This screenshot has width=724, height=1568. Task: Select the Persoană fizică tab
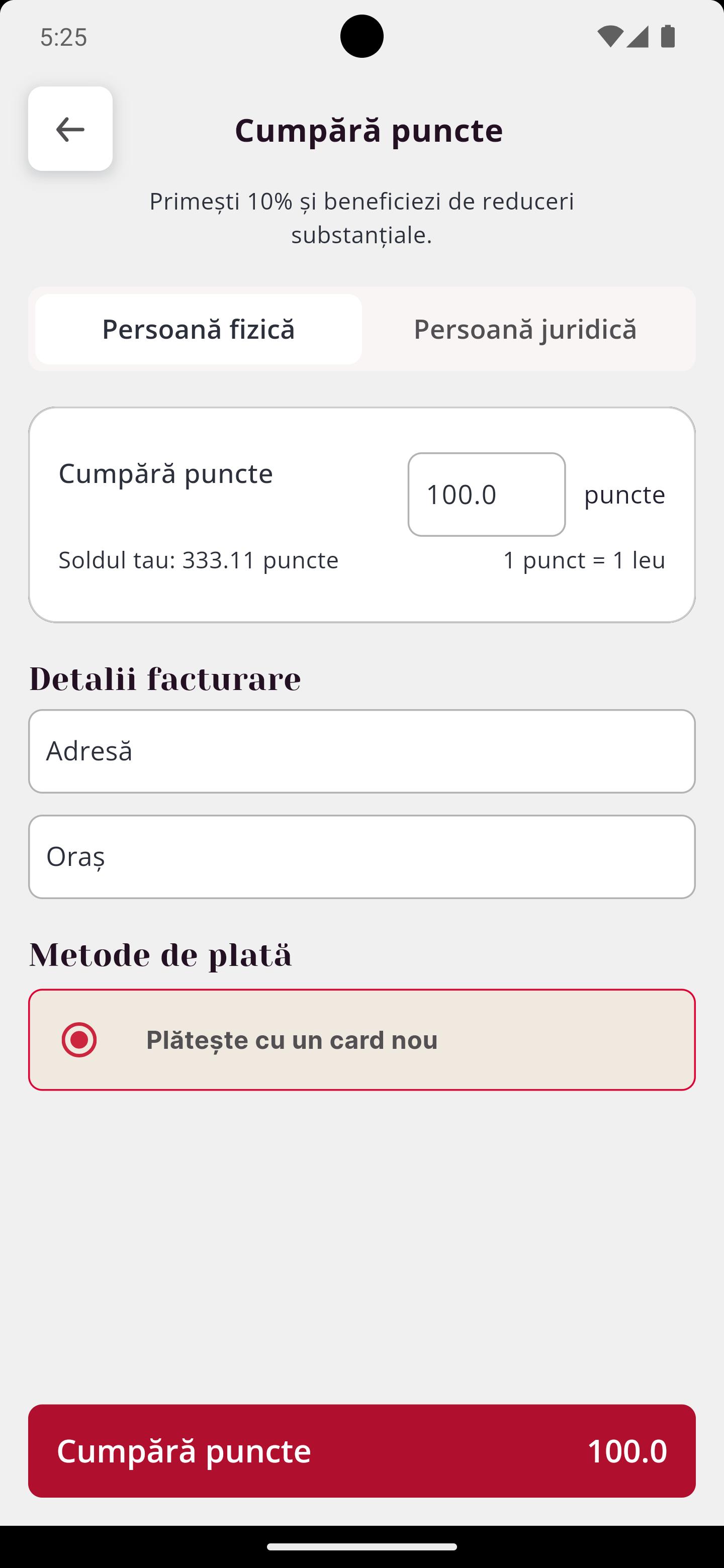(199, 329)
